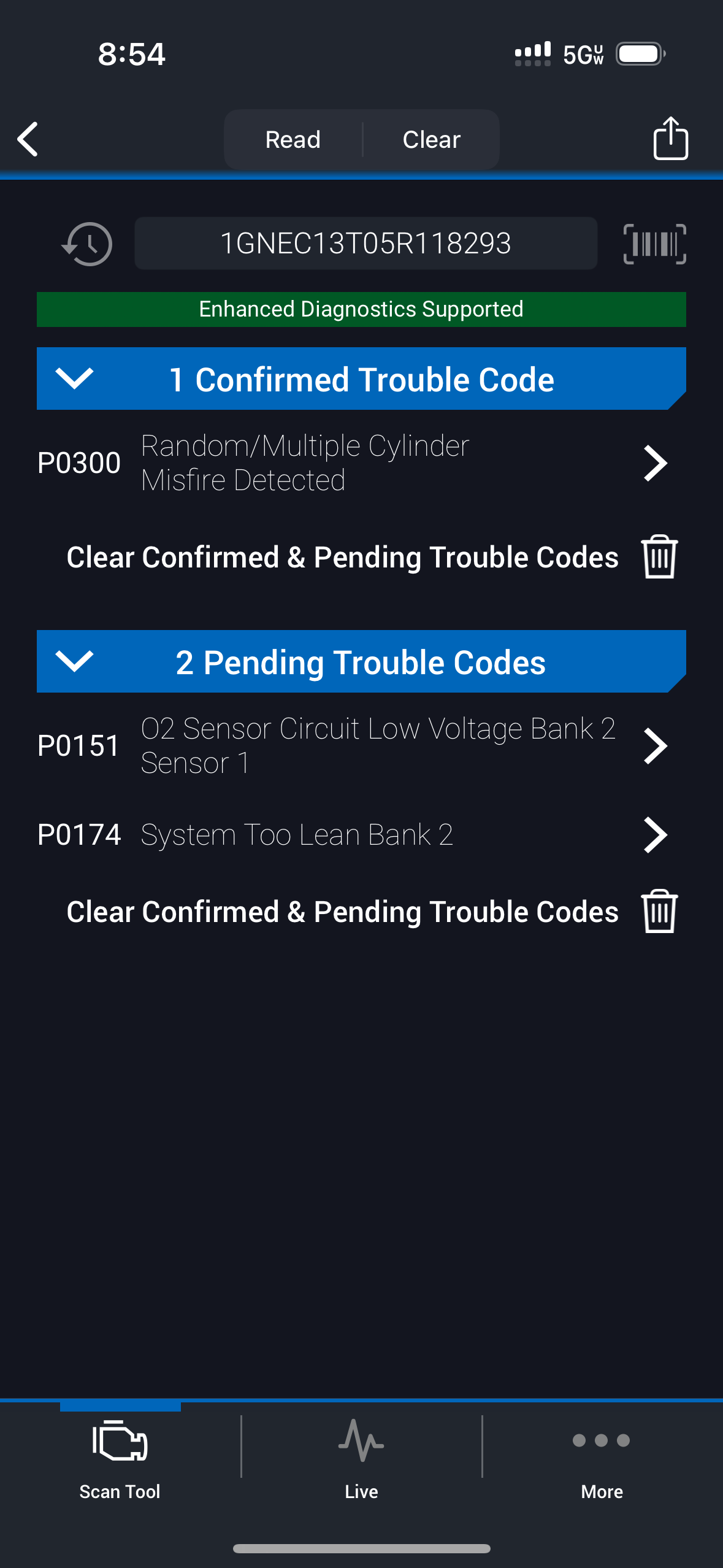Go back using the top-left arrow
The height and width of the screenshot is (1568, 723).
coord(28,139)
